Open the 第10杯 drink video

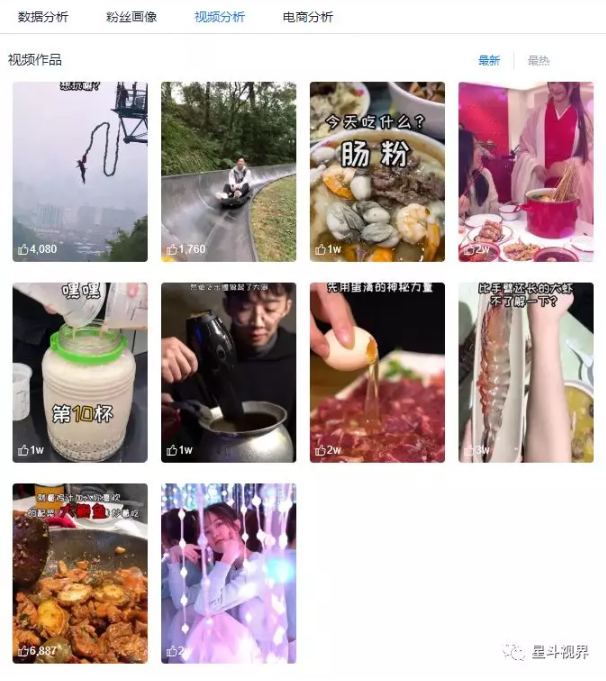(x=80, y=372)
